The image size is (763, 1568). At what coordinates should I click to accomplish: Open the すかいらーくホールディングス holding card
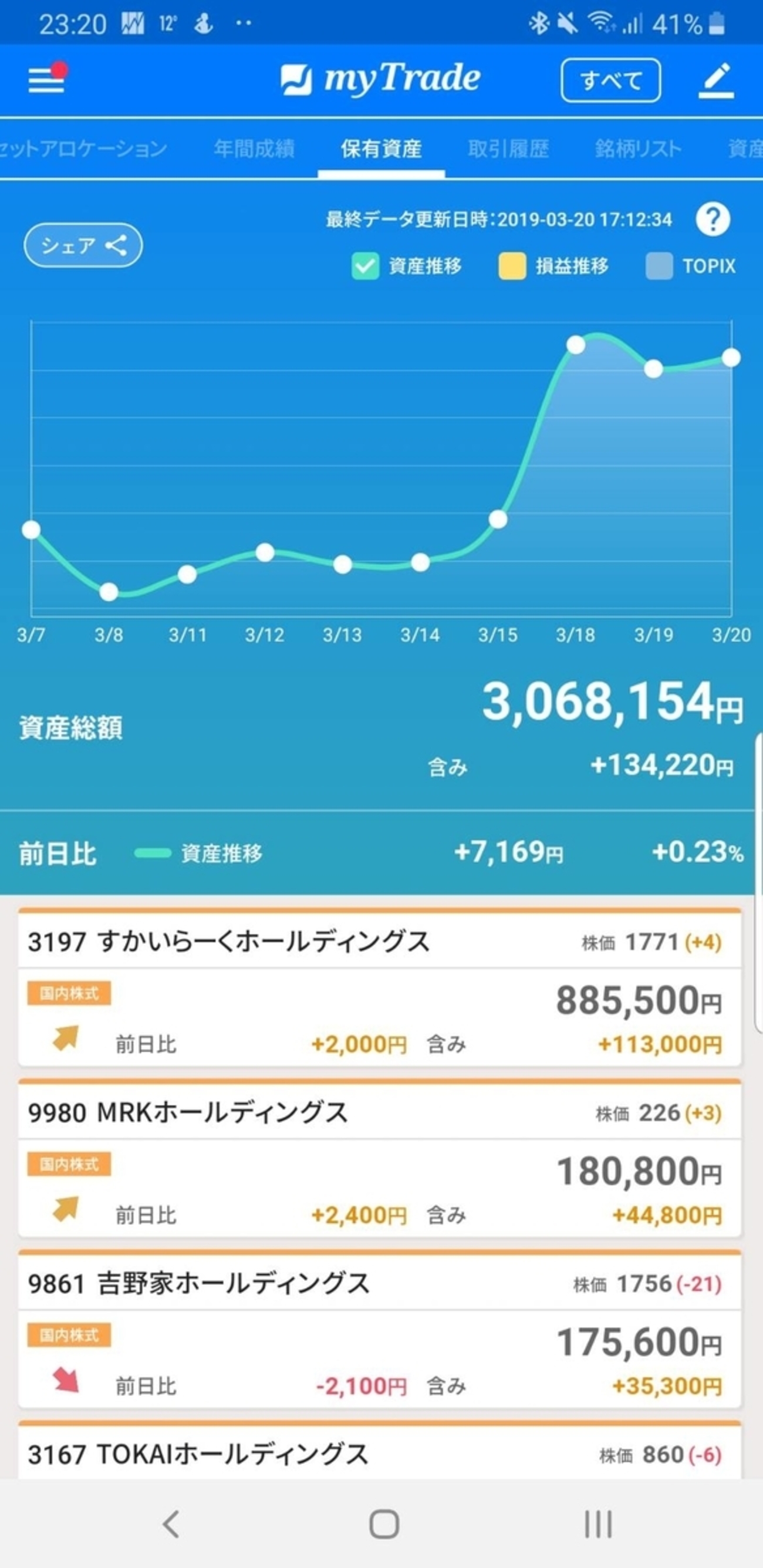(380, 987)
